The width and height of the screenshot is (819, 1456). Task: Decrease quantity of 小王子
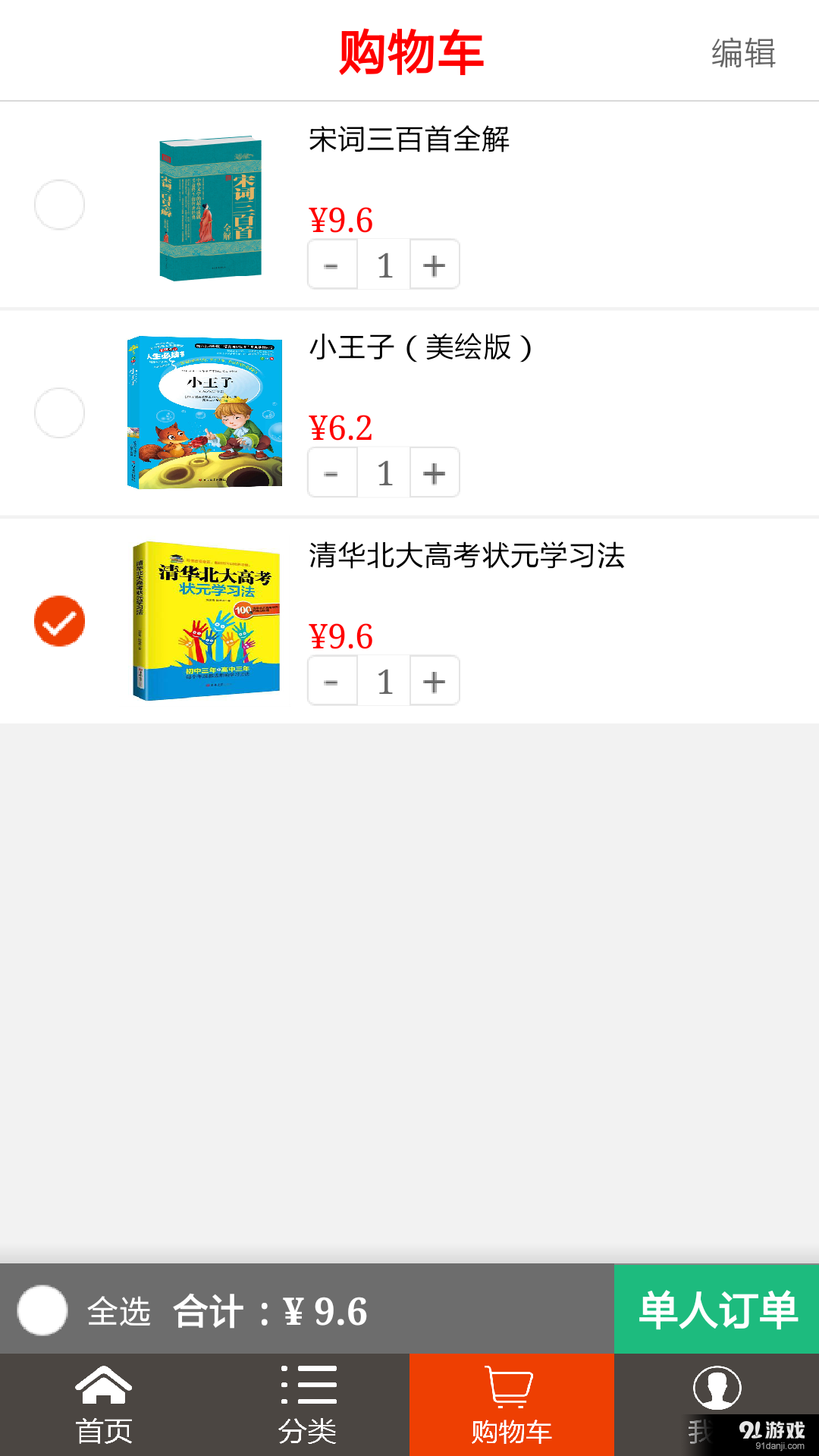pos(331,472)
